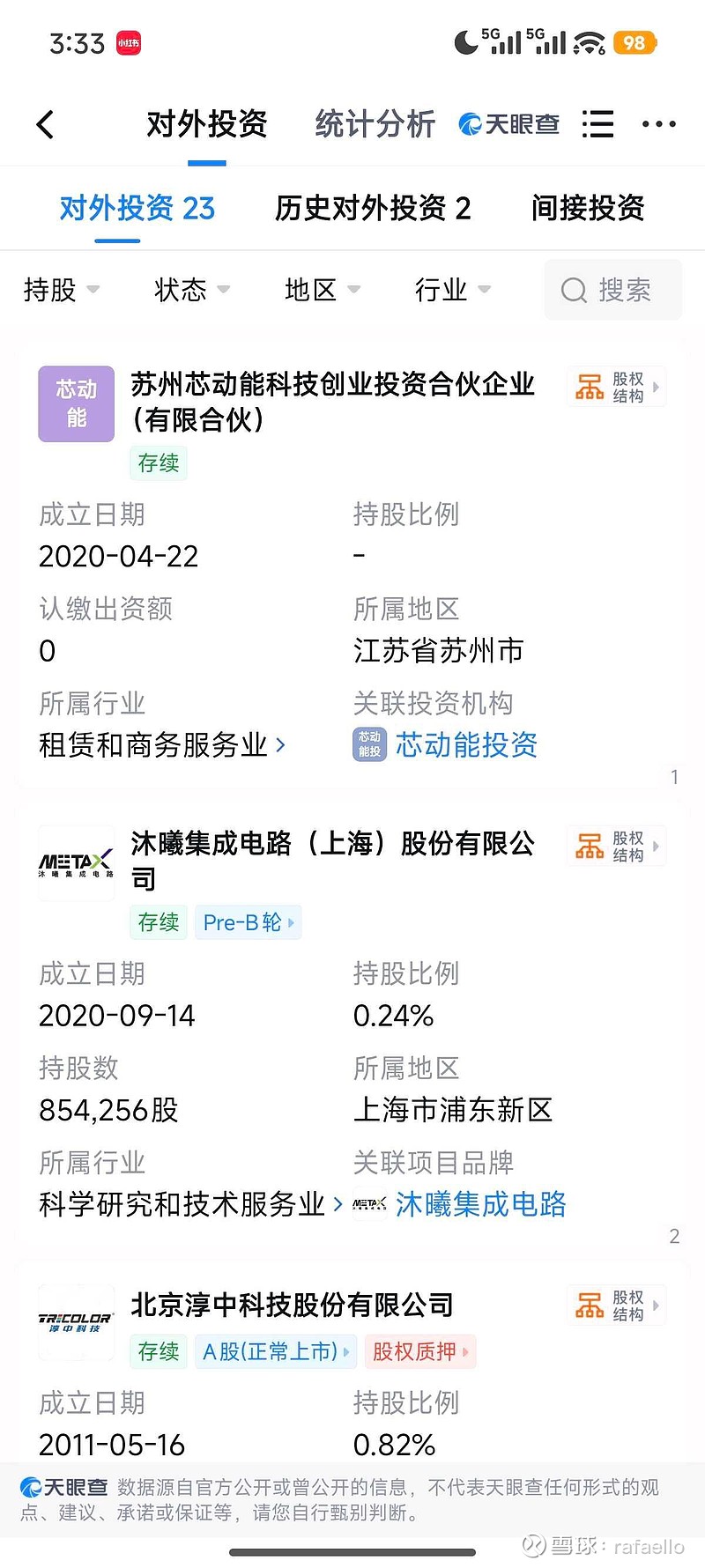This screenshot has height=1568, width=705.
Task: Switch to 历史对外投资 2 tab
Action: point(373,209)
